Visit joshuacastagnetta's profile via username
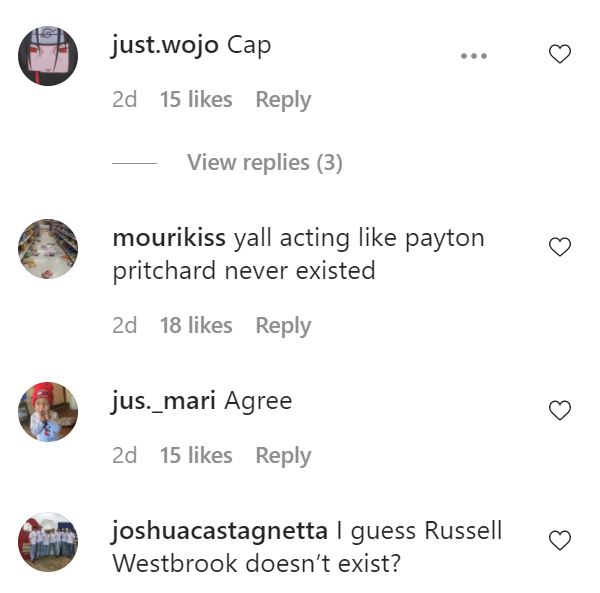Viewport: 600px width, 593px height. click(219, 530)
